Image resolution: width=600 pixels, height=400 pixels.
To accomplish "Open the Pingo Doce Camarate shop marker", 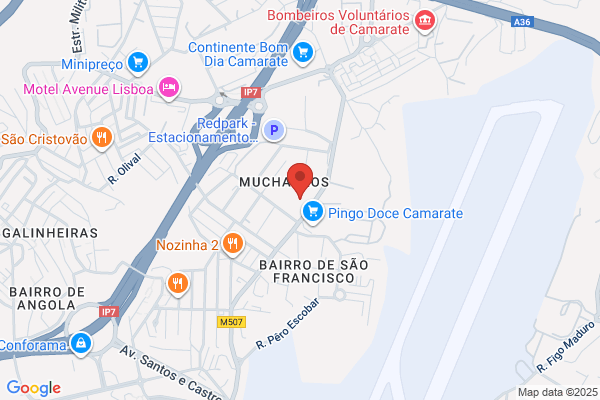I will (x=313, y=212).
